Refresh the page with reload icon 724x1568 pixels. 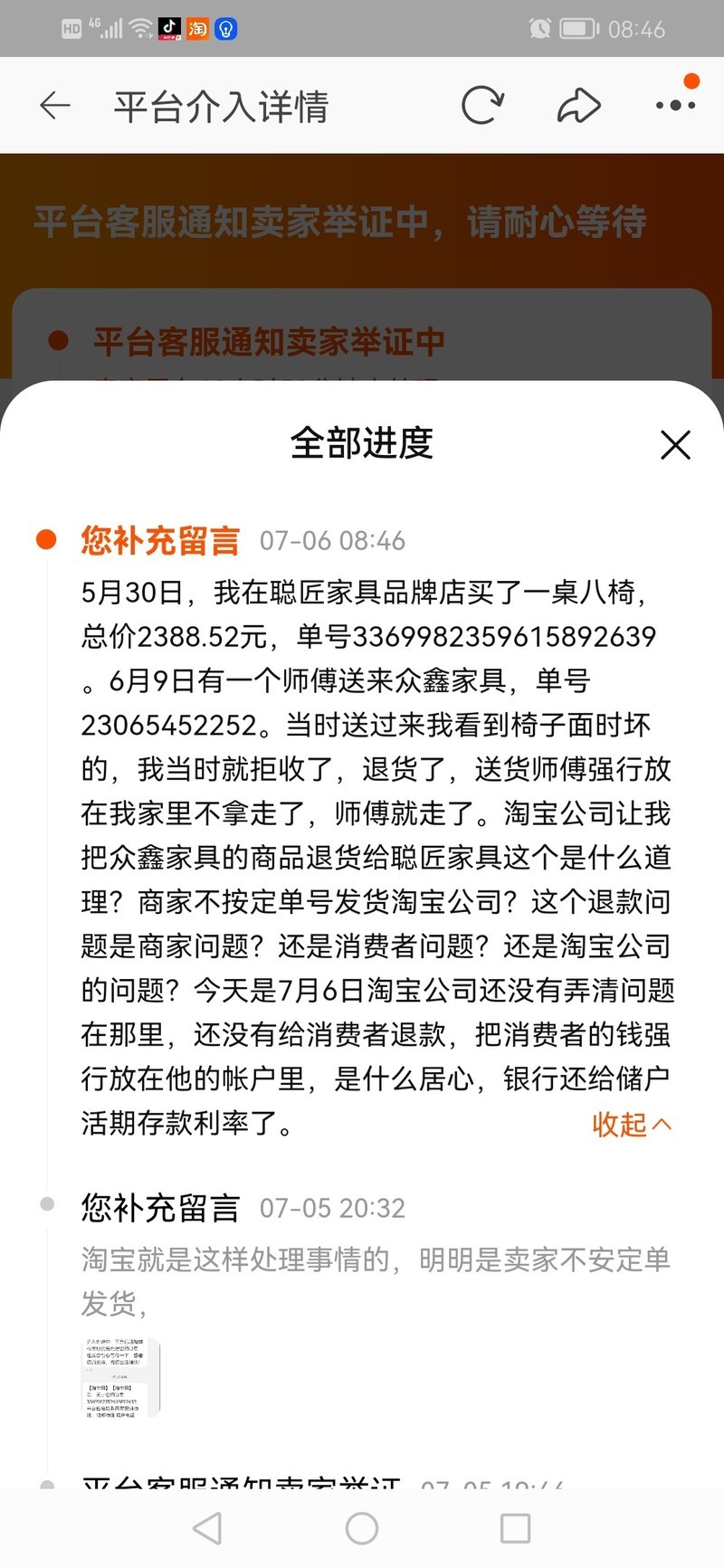pyautogui.click(x=482, y=106)
